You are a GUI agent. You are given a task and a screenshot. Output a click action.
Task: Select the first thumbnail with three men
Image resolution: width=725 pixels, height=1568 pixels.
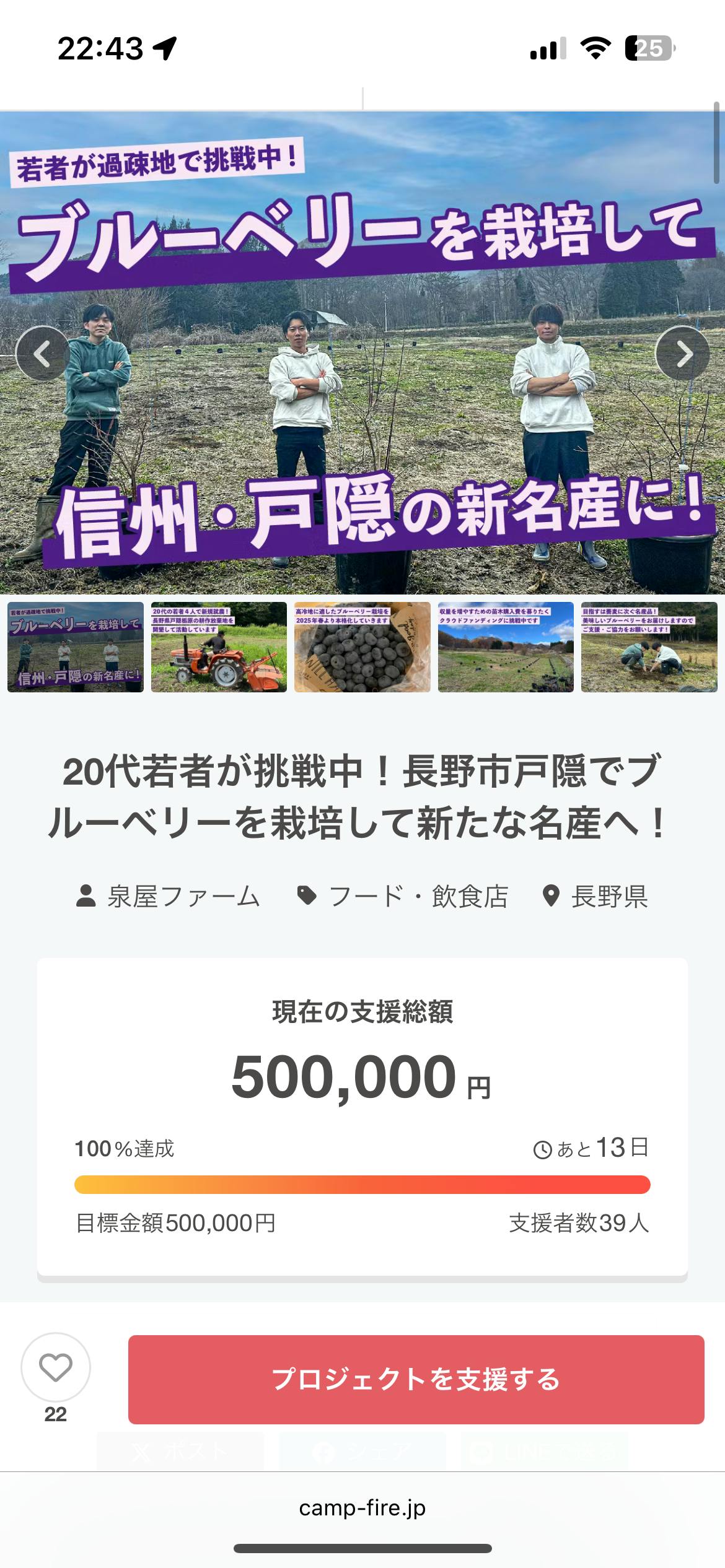pos(76,647)
